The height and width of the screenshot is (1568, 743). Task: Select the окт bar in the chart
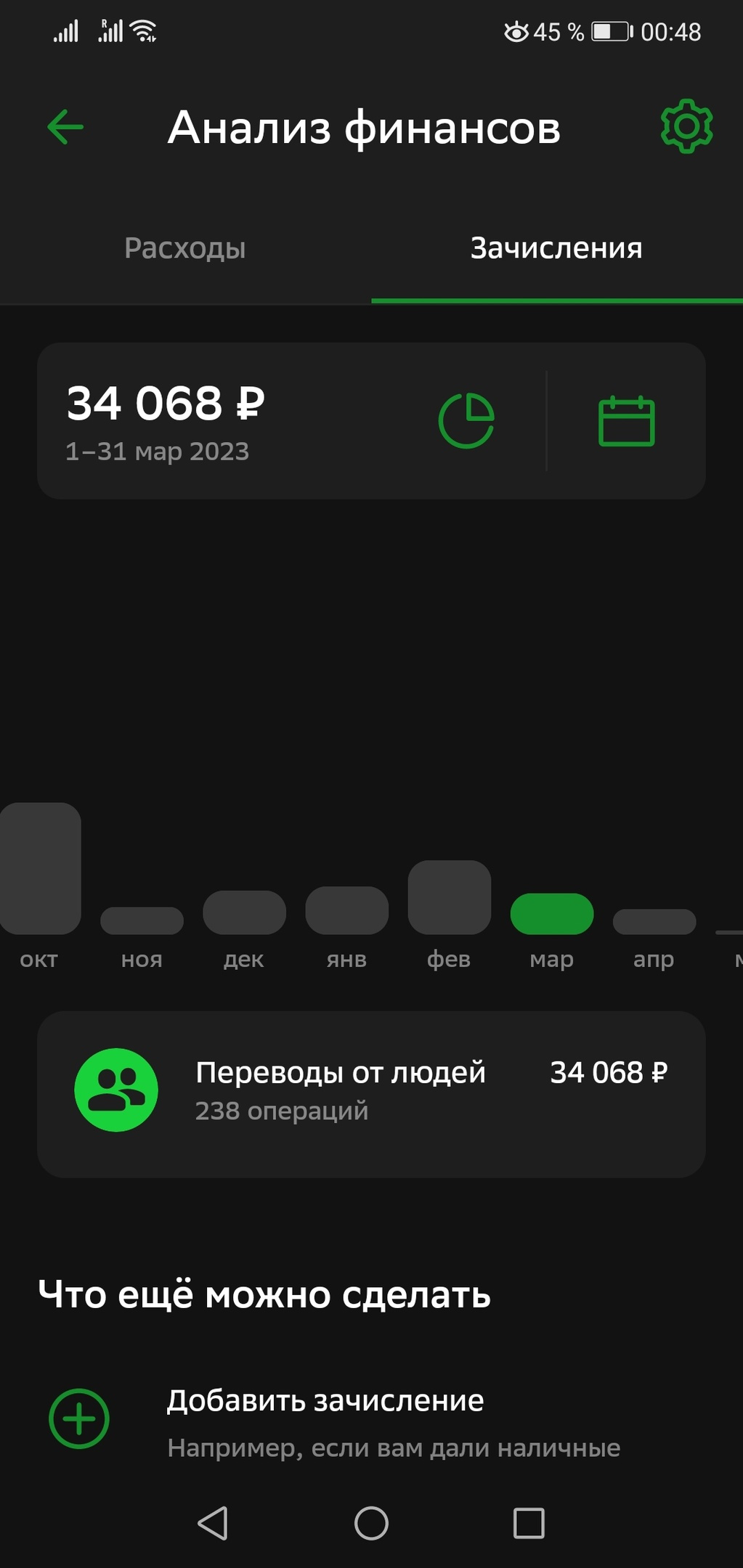[x=39, y=868]
